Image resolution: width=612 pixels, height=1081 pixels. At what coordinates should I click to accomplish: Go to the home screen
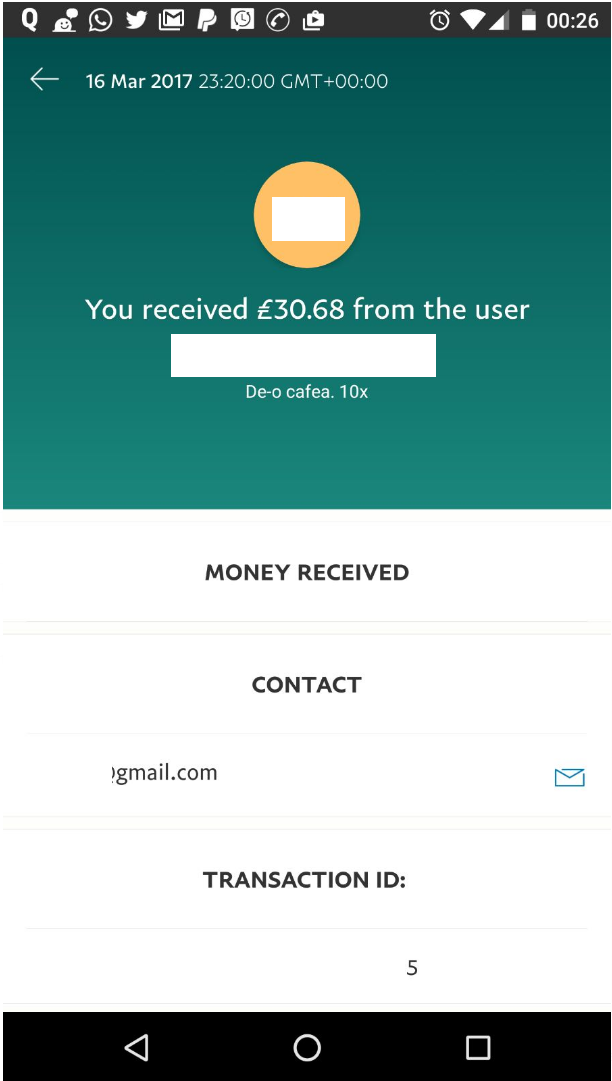[x=307, y=1047]
